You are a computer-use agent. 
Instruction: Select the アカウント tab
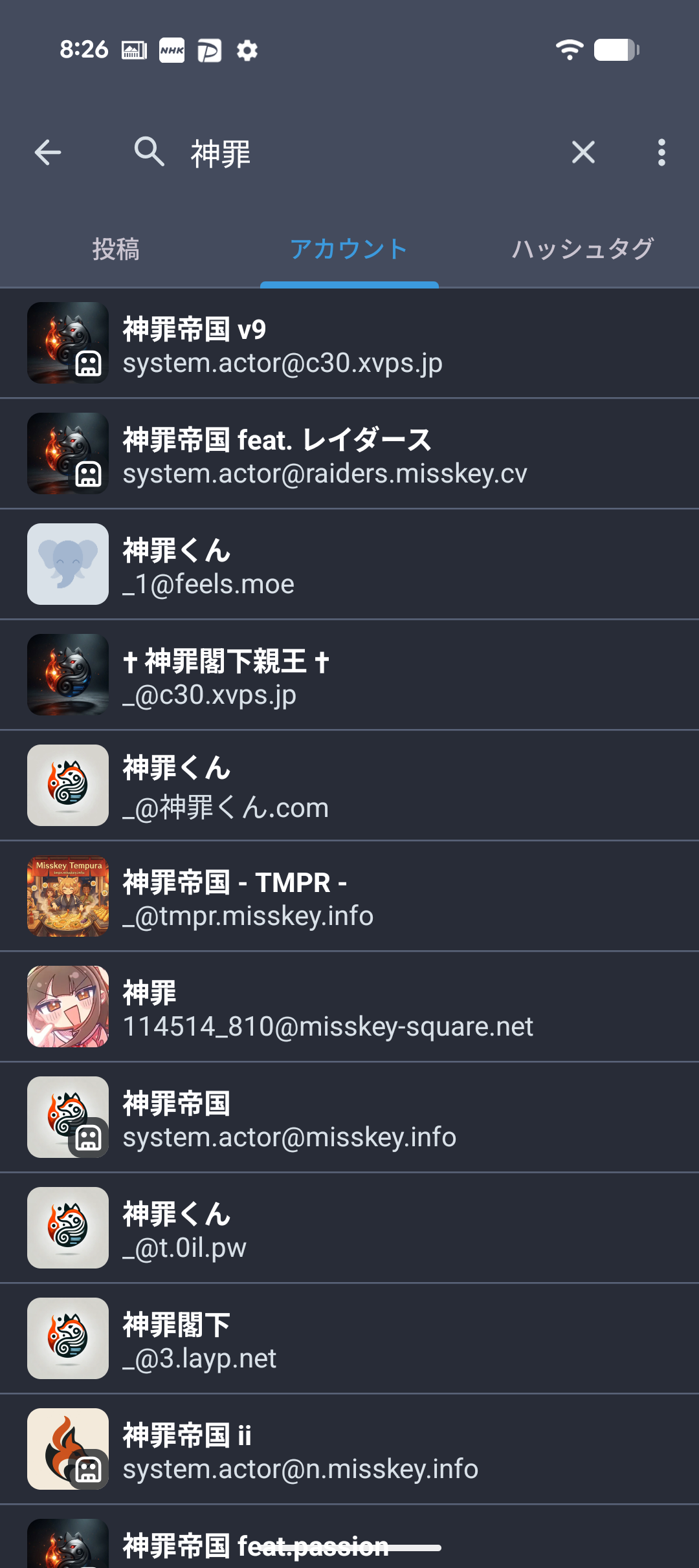349,249
